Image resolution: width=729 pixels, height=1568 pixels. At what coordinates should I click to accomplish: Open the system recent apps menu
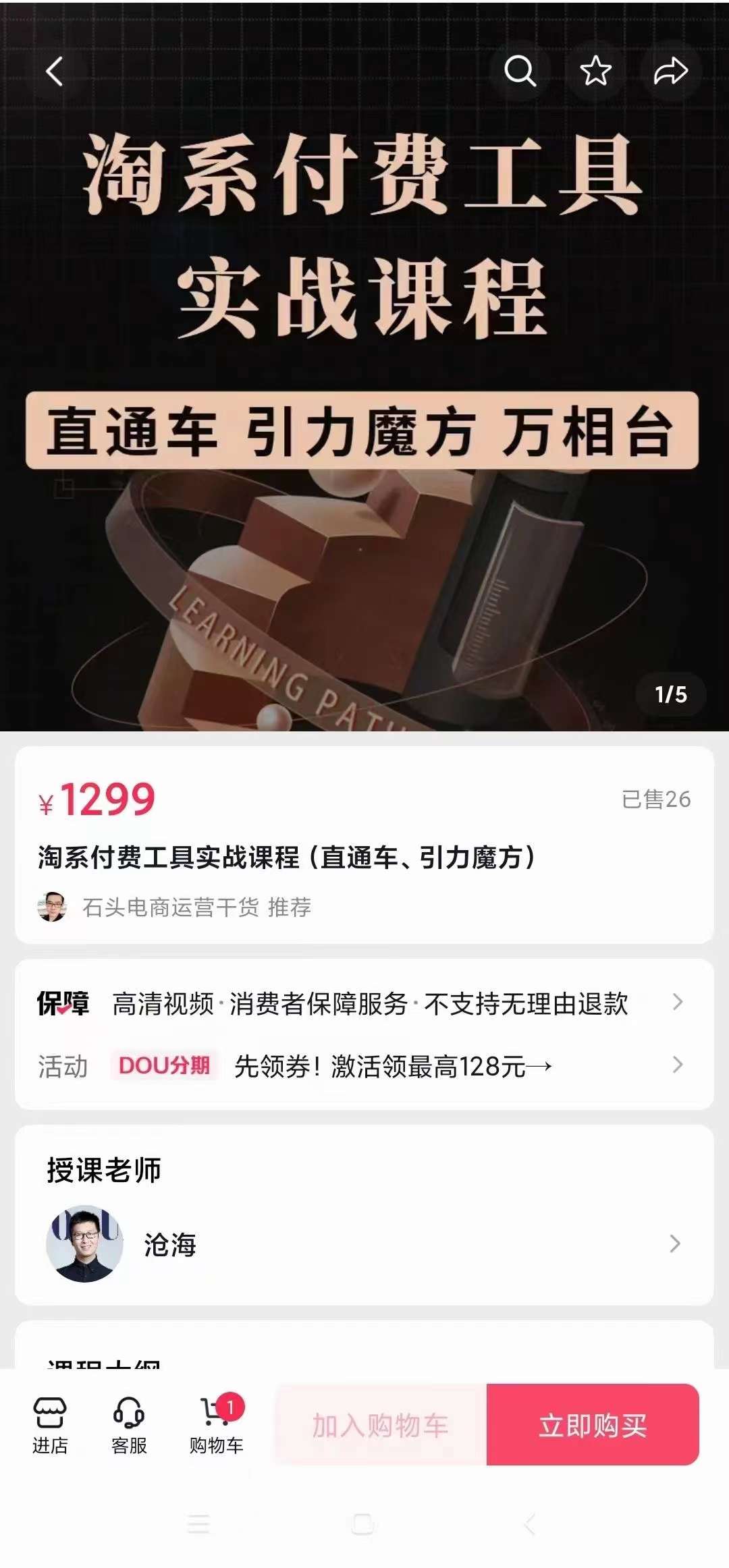198,1524
